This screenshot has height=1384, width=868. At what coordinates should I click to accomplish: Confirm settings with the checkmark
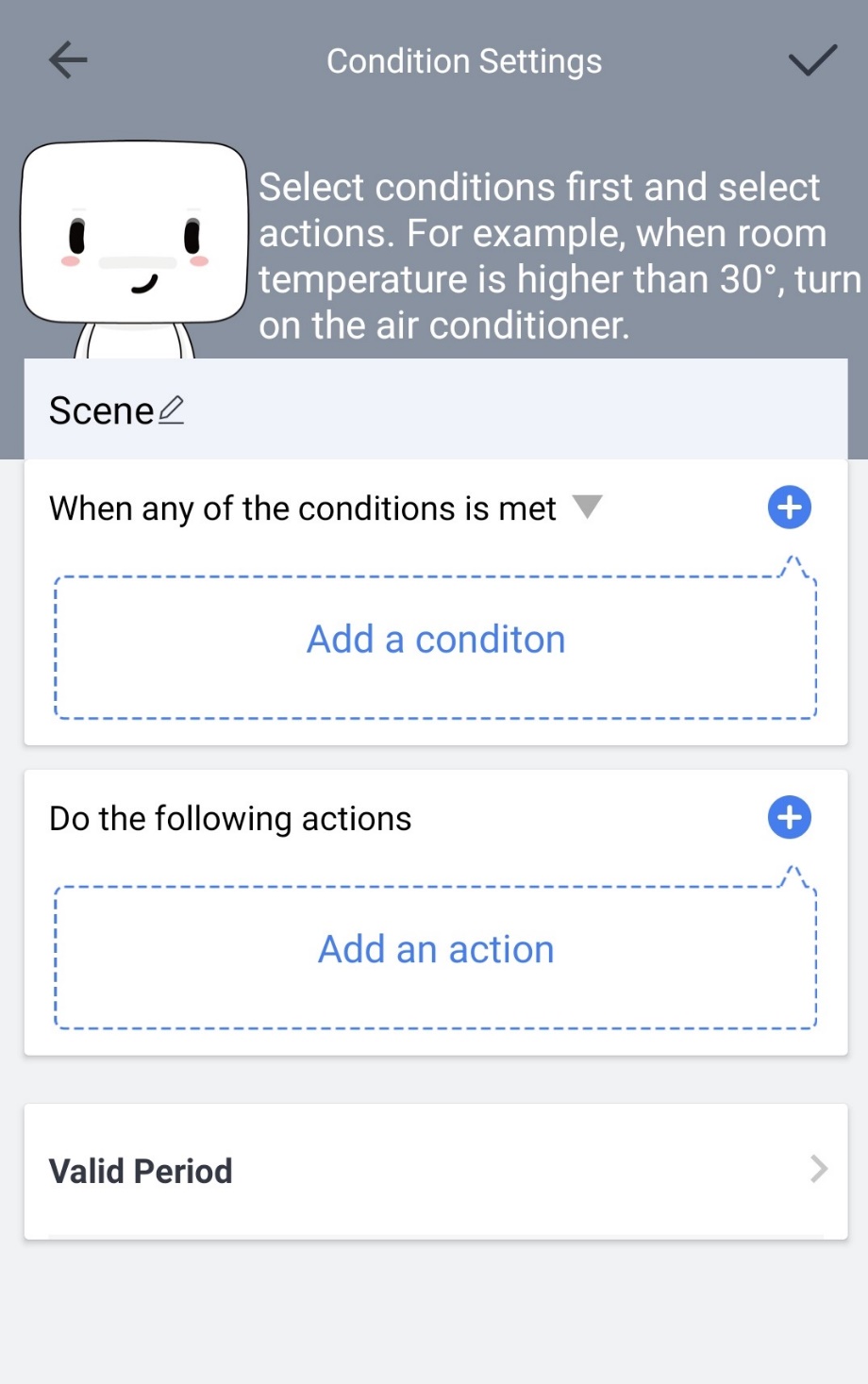[x=811, y=61]
